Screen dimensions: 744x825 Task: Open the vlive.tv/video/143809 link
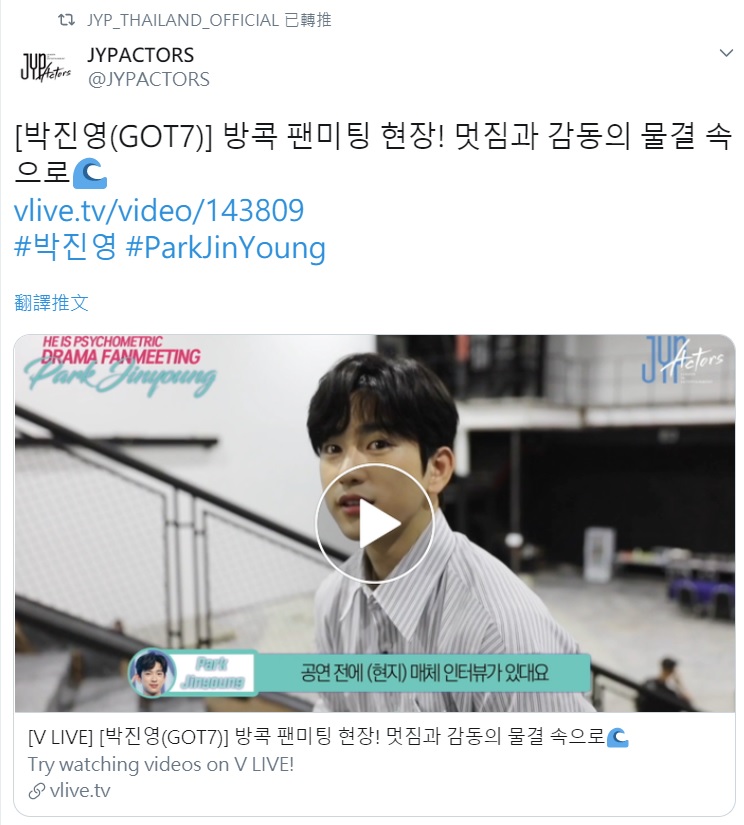[159, 211]
